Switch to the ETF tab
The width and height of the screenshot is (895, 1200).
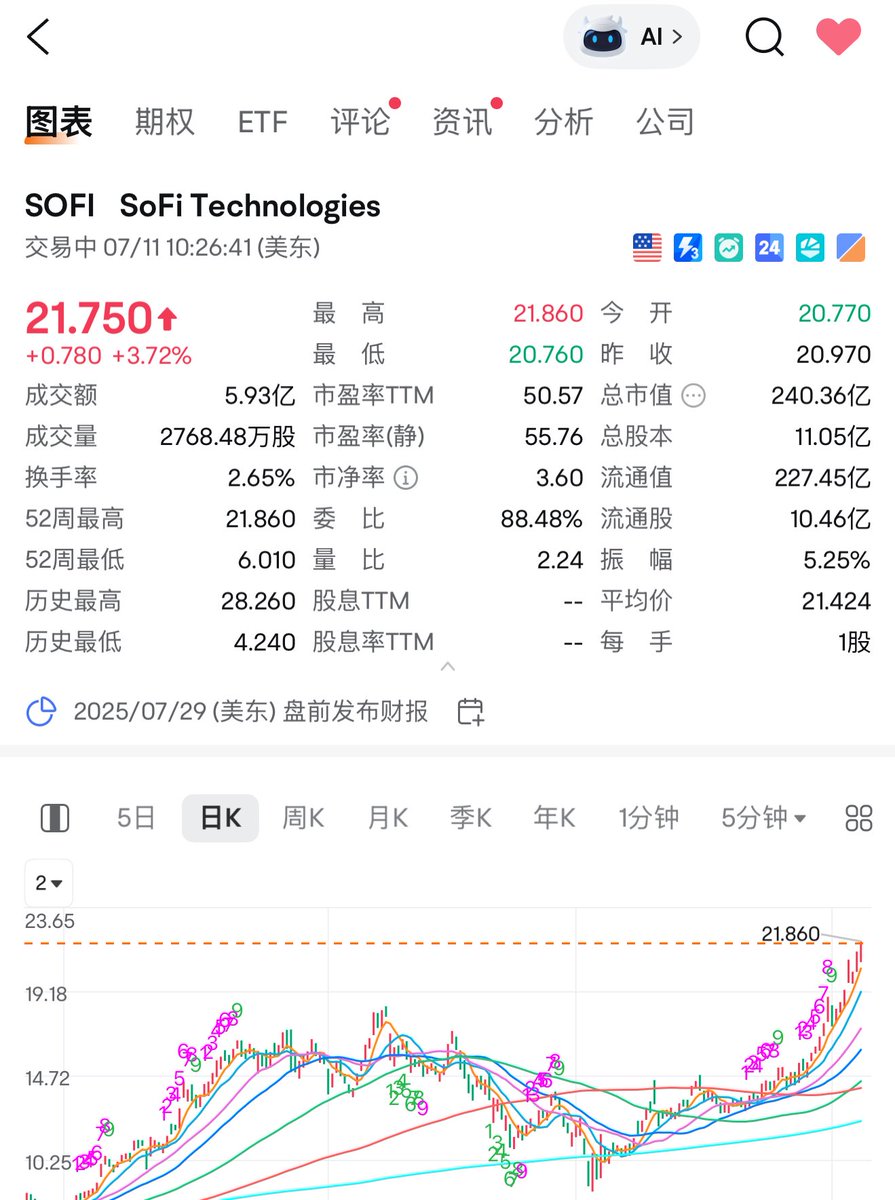pos(262,122)
